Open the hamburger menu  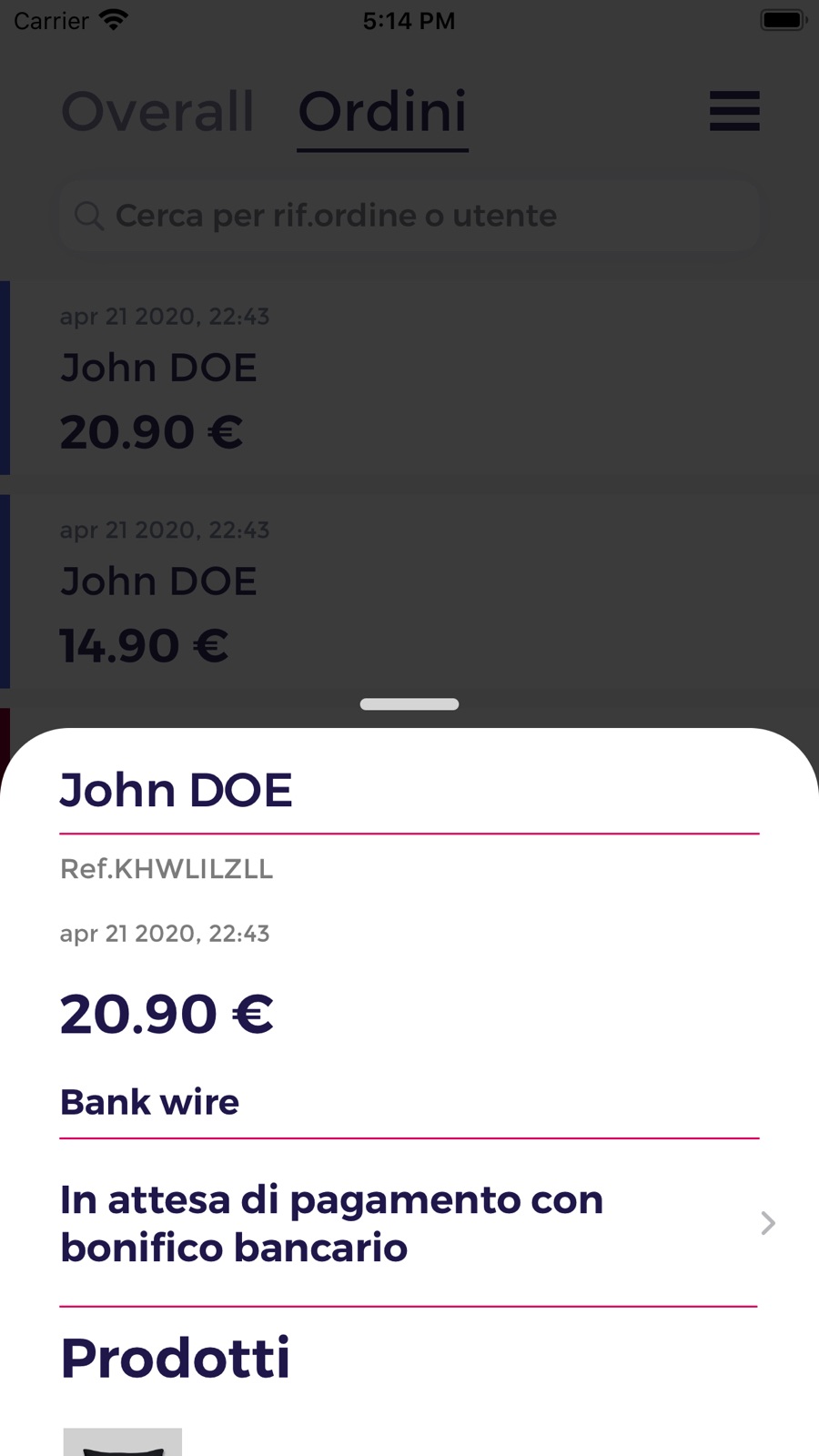point(734,111)
